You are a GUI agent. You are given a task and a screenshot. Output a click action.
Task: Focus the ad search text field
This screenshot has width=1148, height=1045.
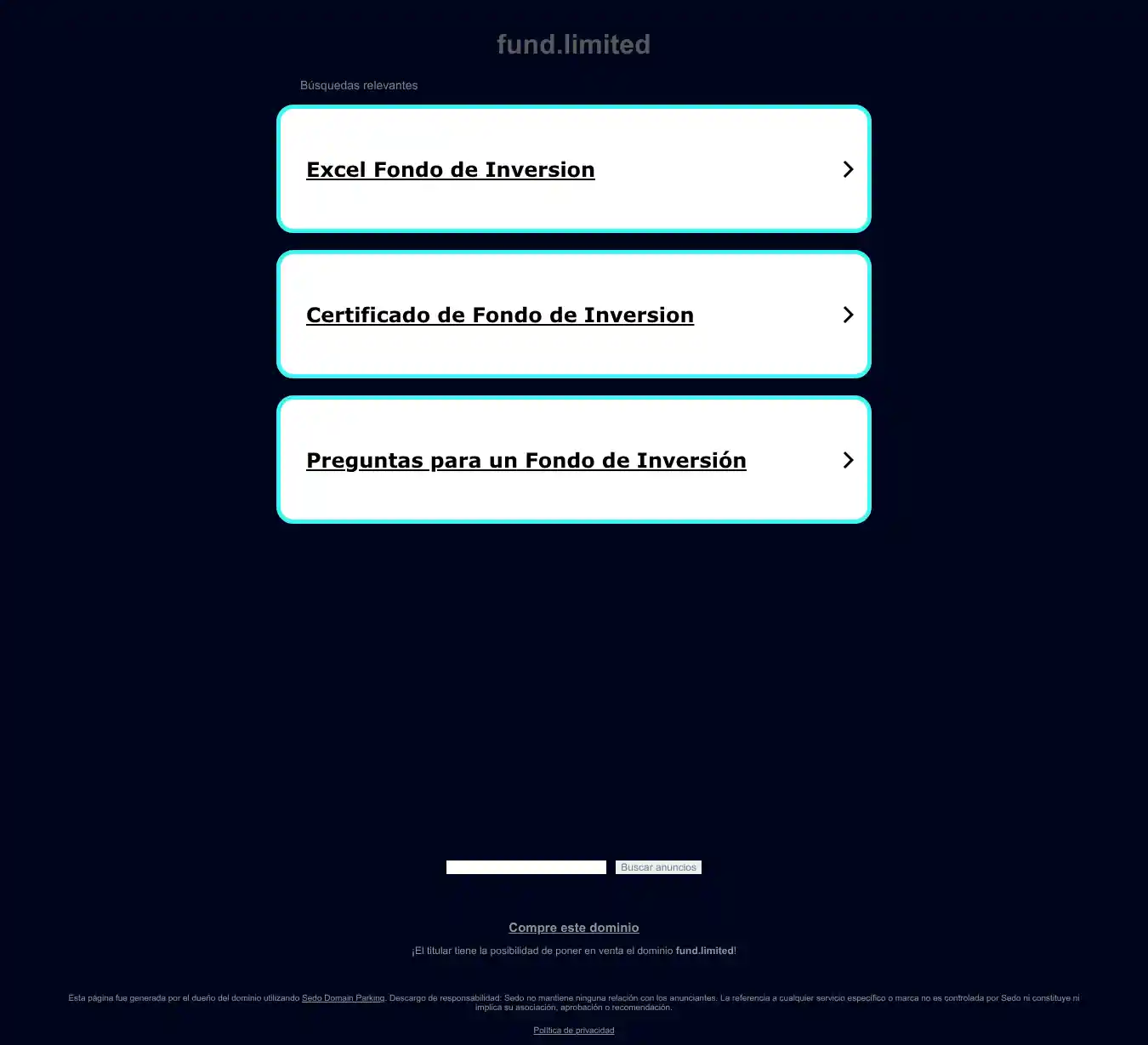[x=526, y=867]
